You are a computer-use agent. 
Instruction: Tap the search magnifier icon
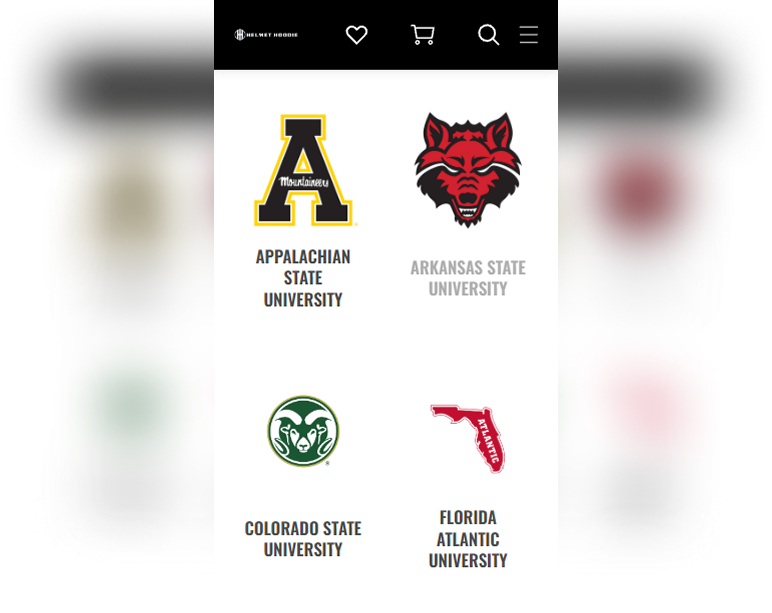click(488, 35)
